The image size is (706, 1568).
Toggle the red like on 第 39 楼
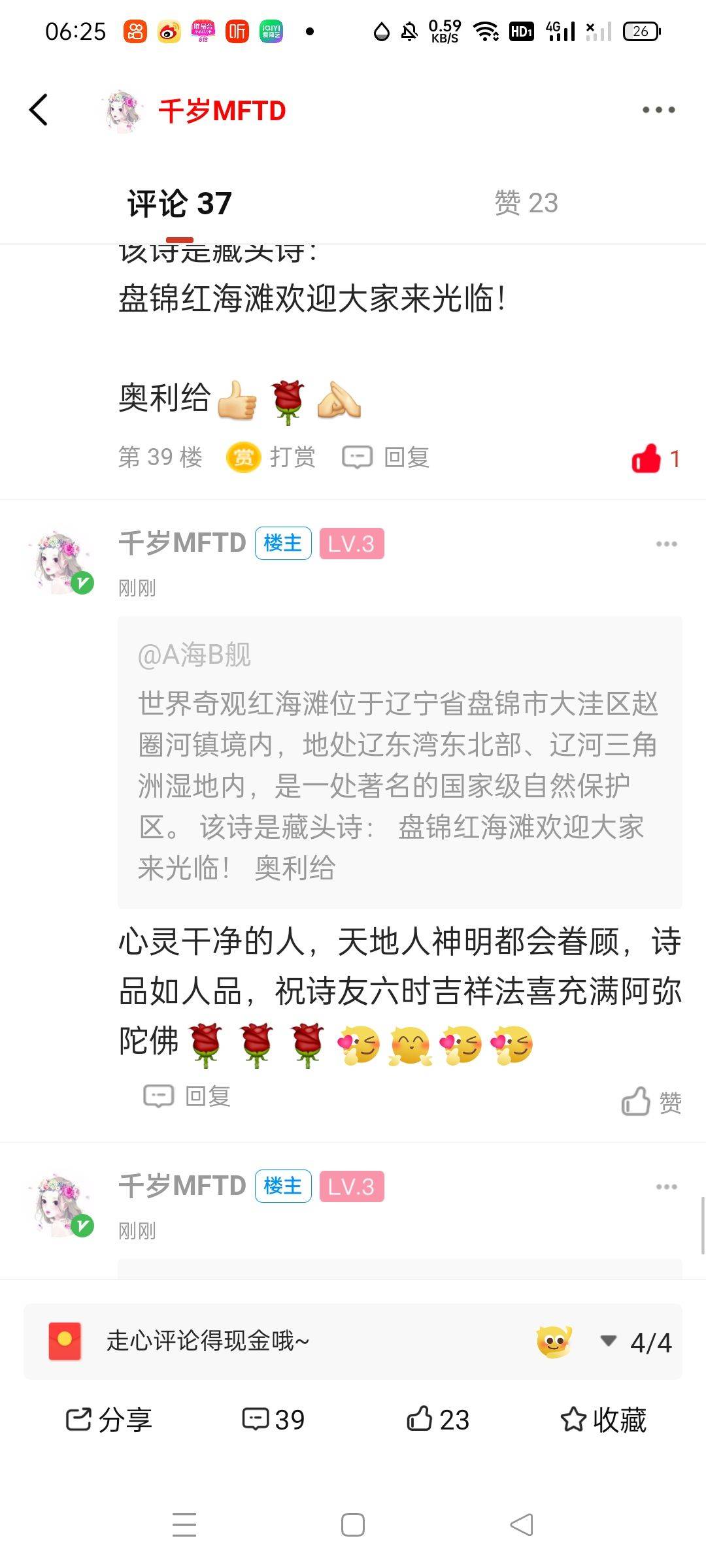647,459
